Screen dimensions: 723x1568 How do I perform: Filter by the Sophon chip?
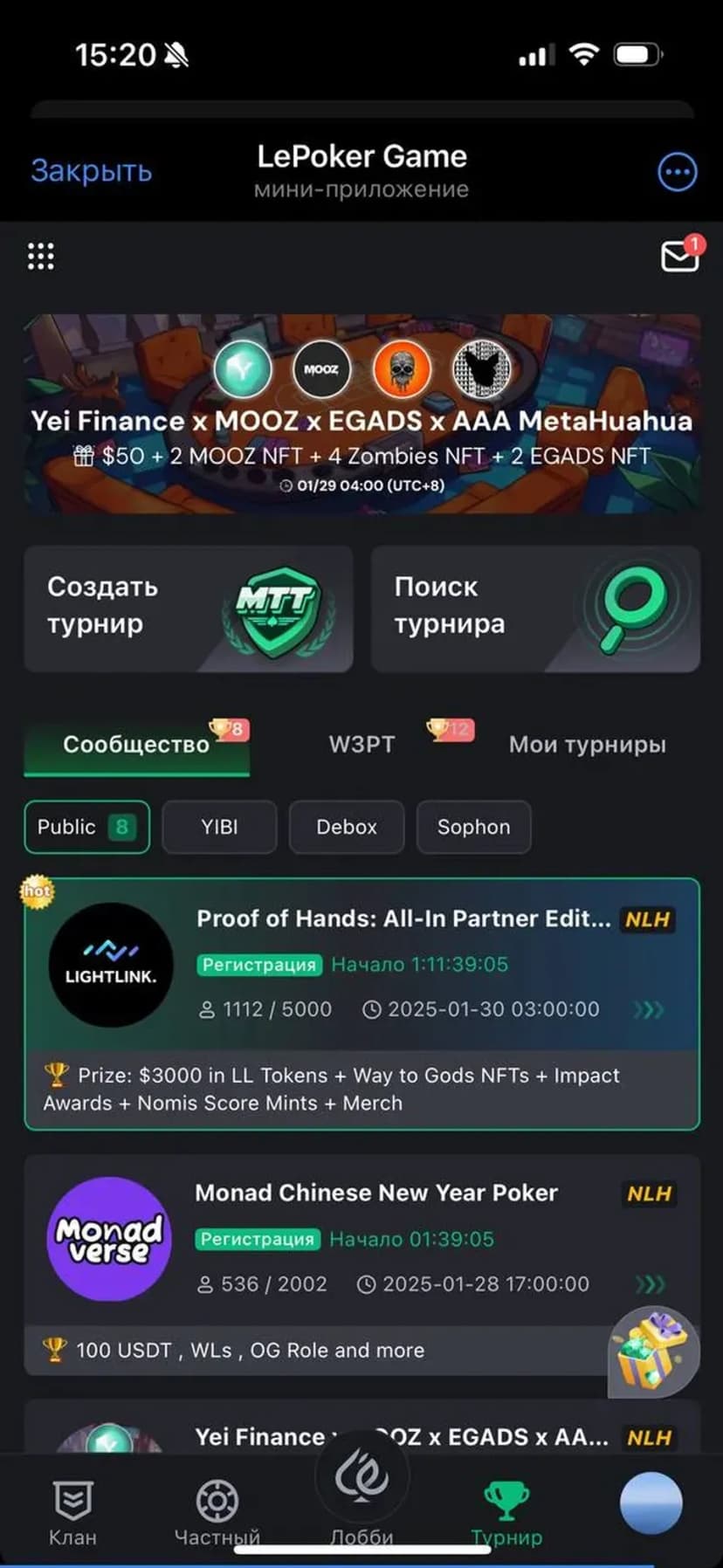tap(473, 827)
